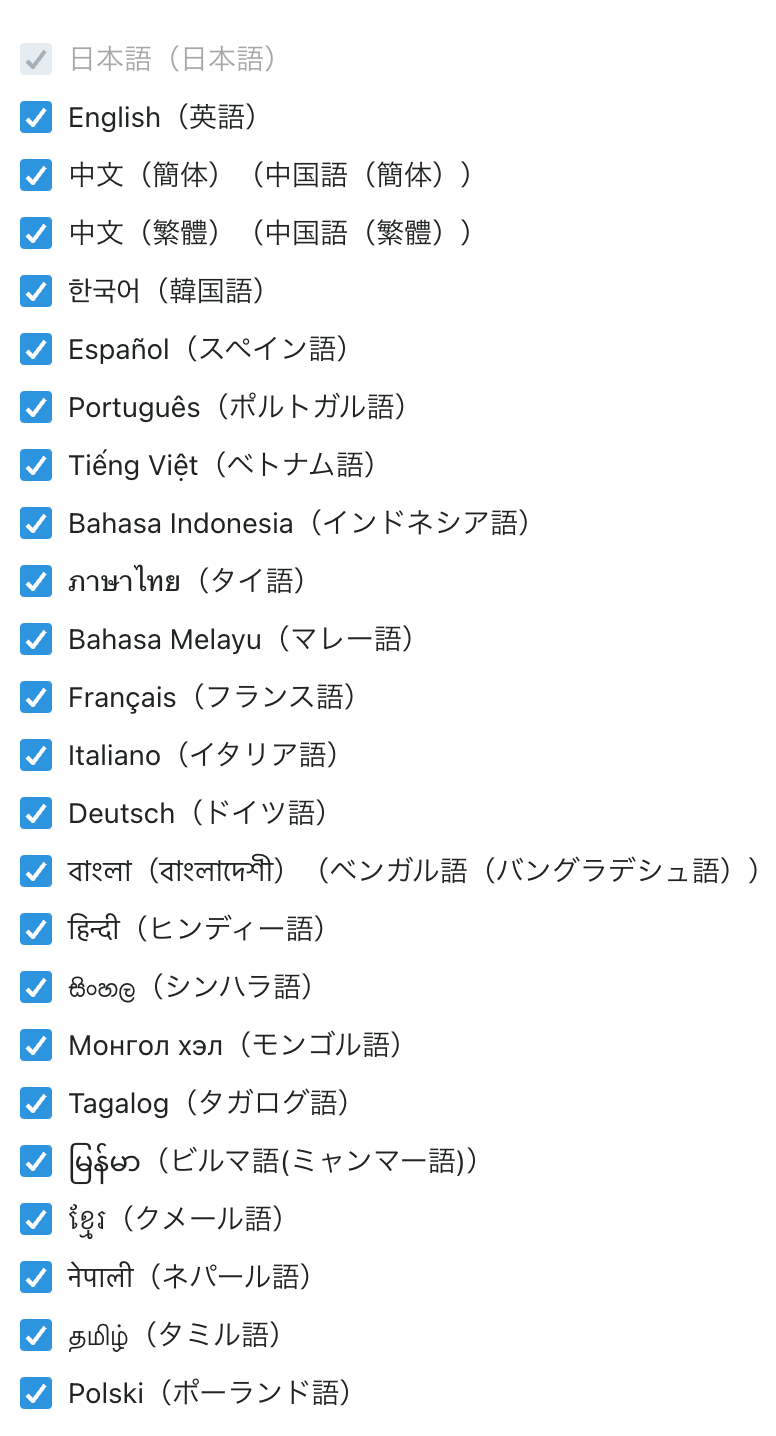Toggle Bahasa Melayu checkbox
Screen dimensions: 776x1436
point(36,640)
